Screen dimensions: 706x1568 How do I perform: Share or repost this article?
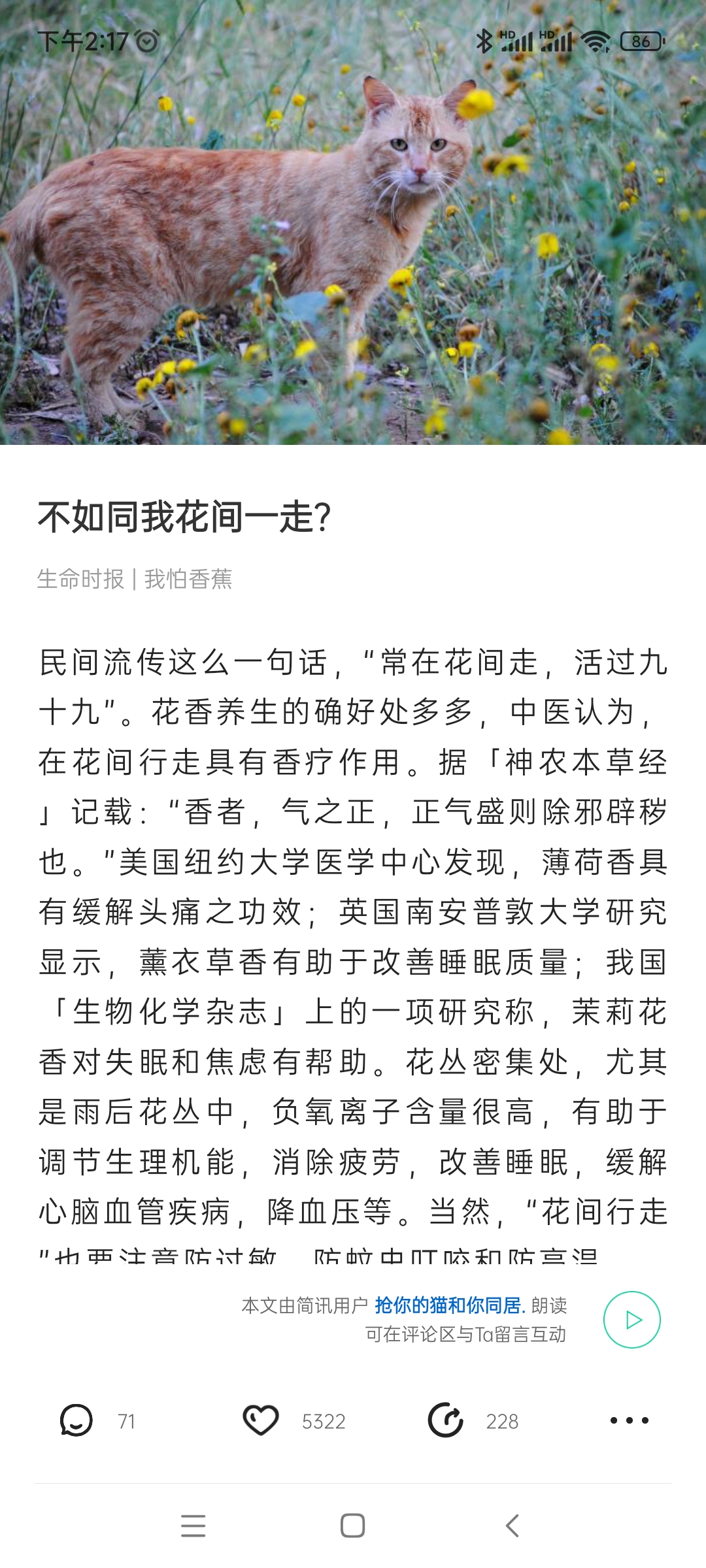pyautogui.click(x=446, y=1420)
